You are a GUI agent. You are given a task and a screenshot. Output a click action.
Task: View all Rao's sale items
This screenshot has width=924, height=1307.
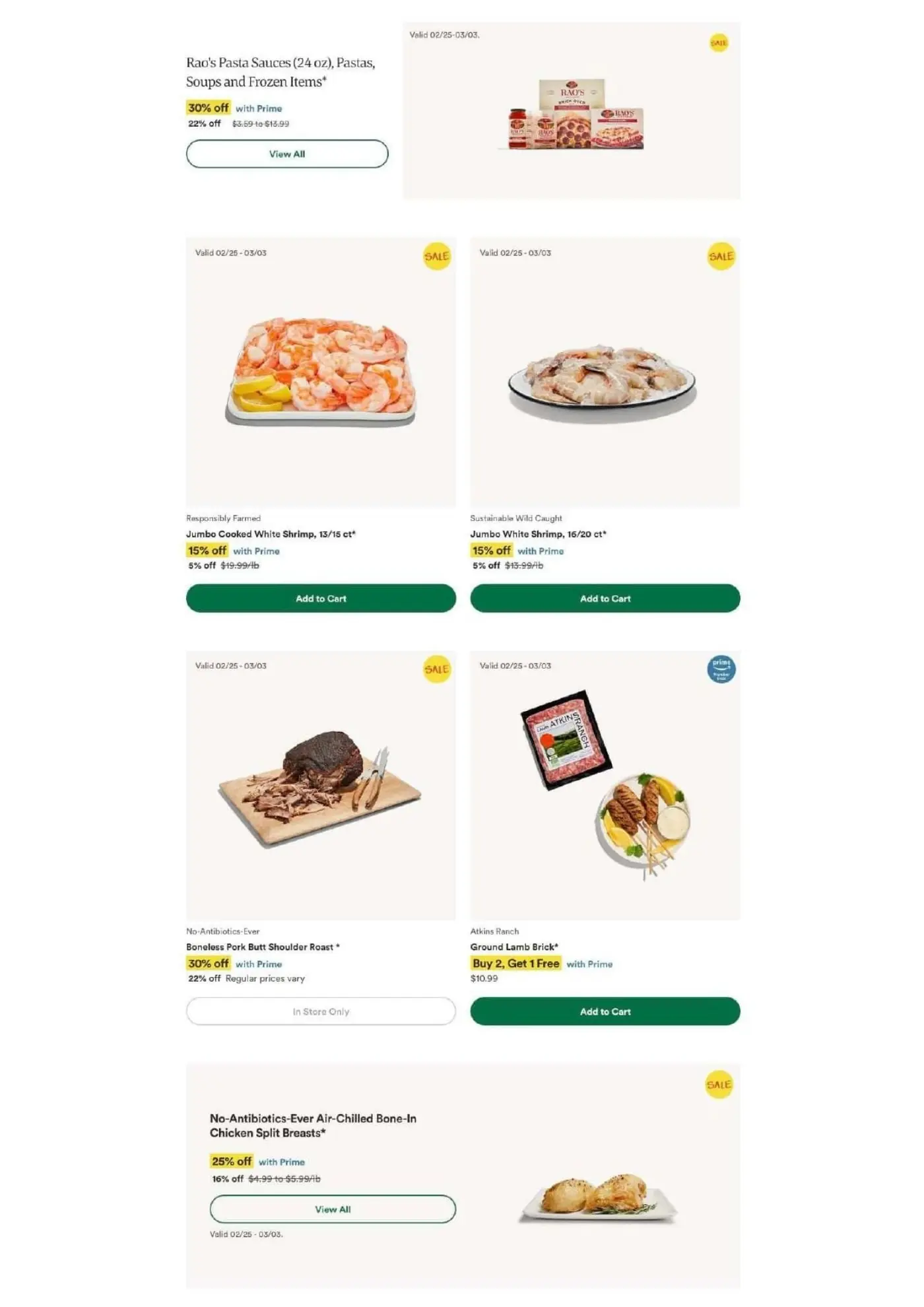(287, 154)
